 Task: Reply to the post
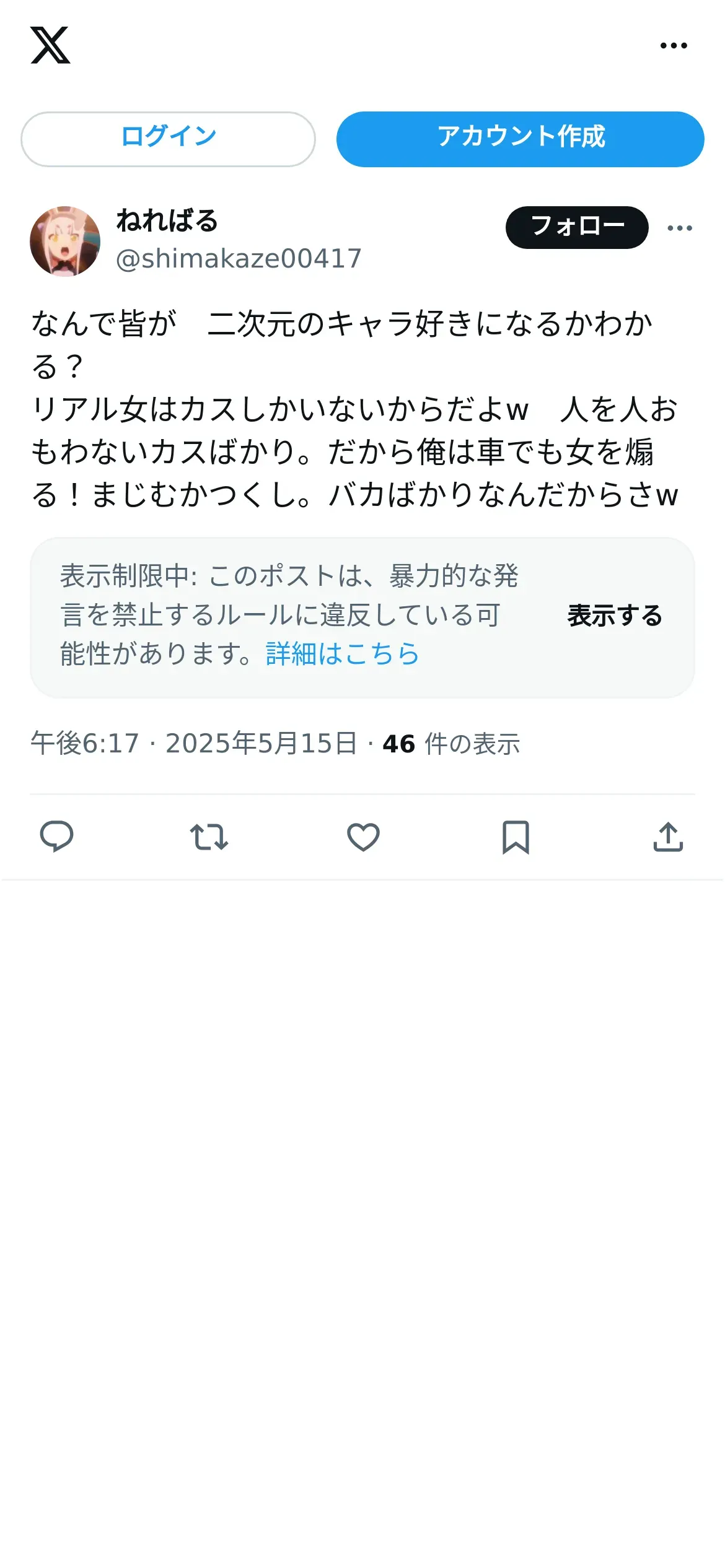[56, 837]
